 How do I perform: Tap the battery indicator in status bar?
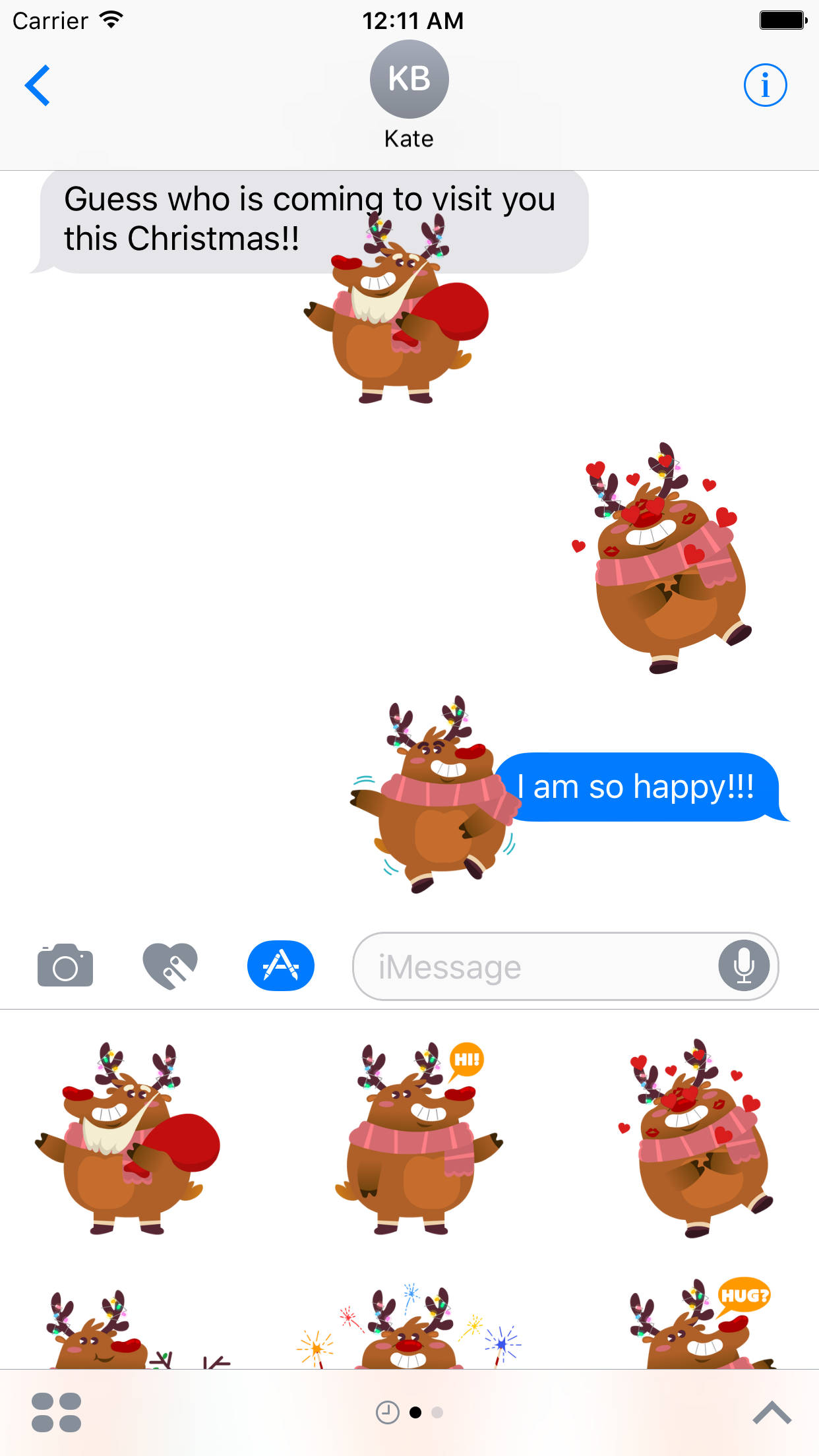782,20
